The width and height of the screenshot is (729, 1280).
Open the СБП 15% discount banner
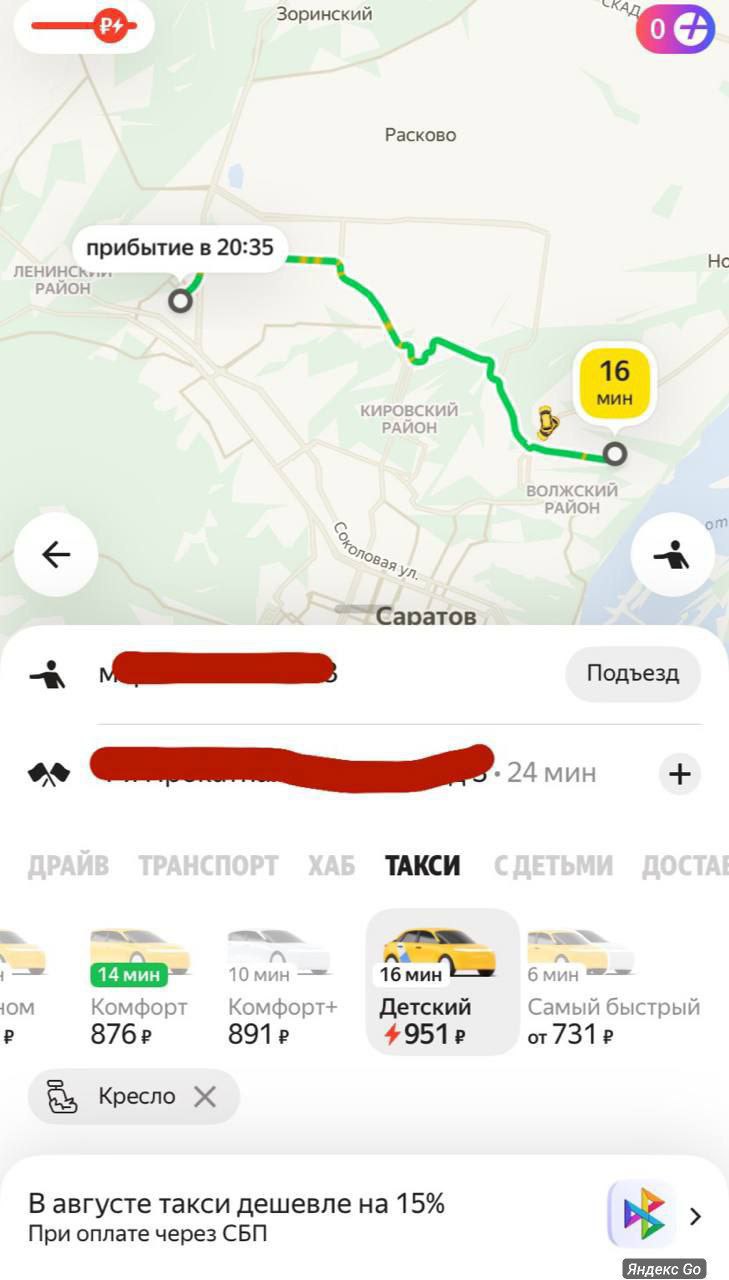(364, 1217)
